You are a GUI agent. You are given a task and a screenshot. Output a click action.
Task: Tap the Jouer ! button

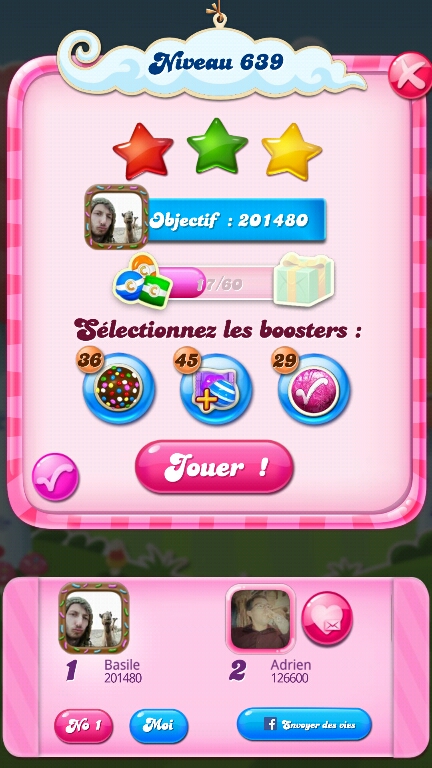point(215,467)
